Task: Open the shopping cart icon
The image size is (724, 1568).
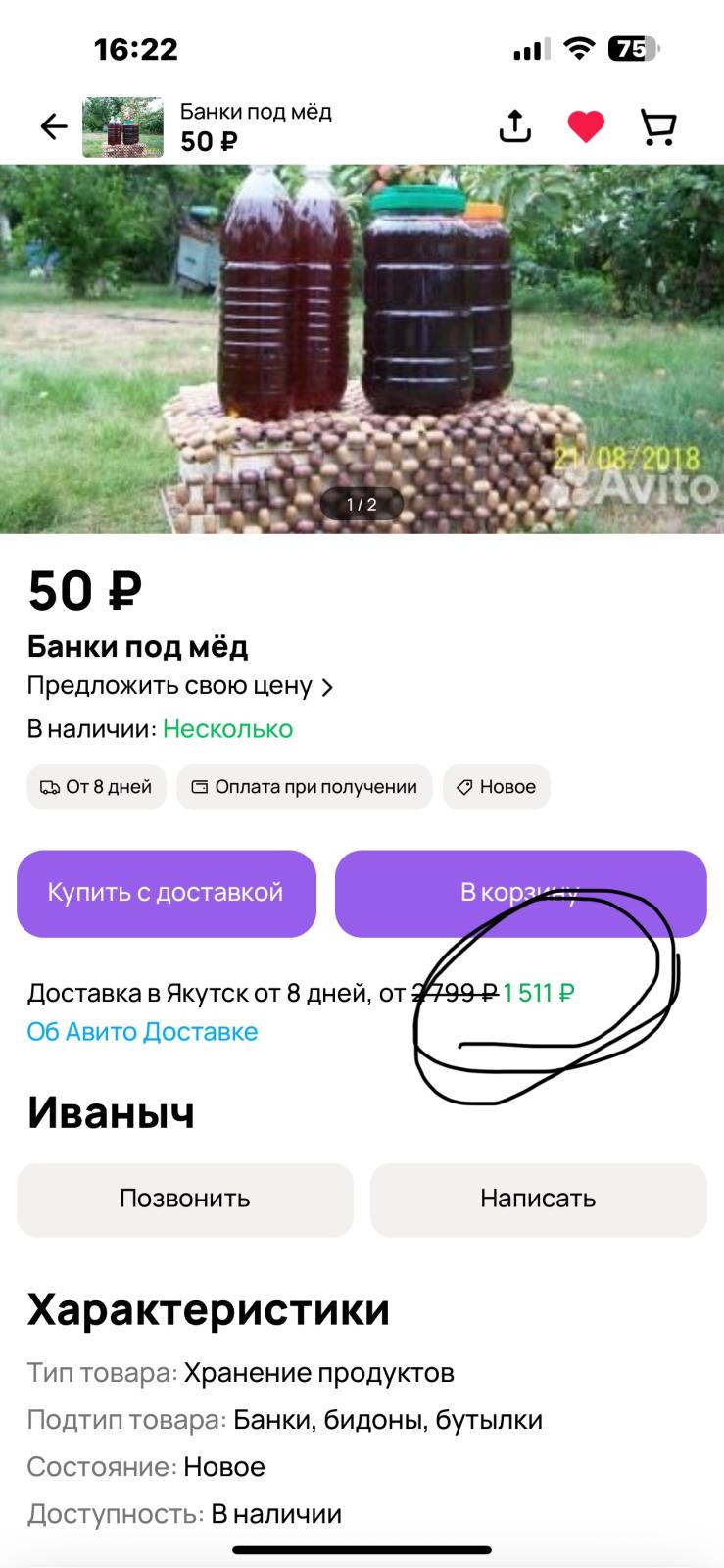Action: point(658,126)
